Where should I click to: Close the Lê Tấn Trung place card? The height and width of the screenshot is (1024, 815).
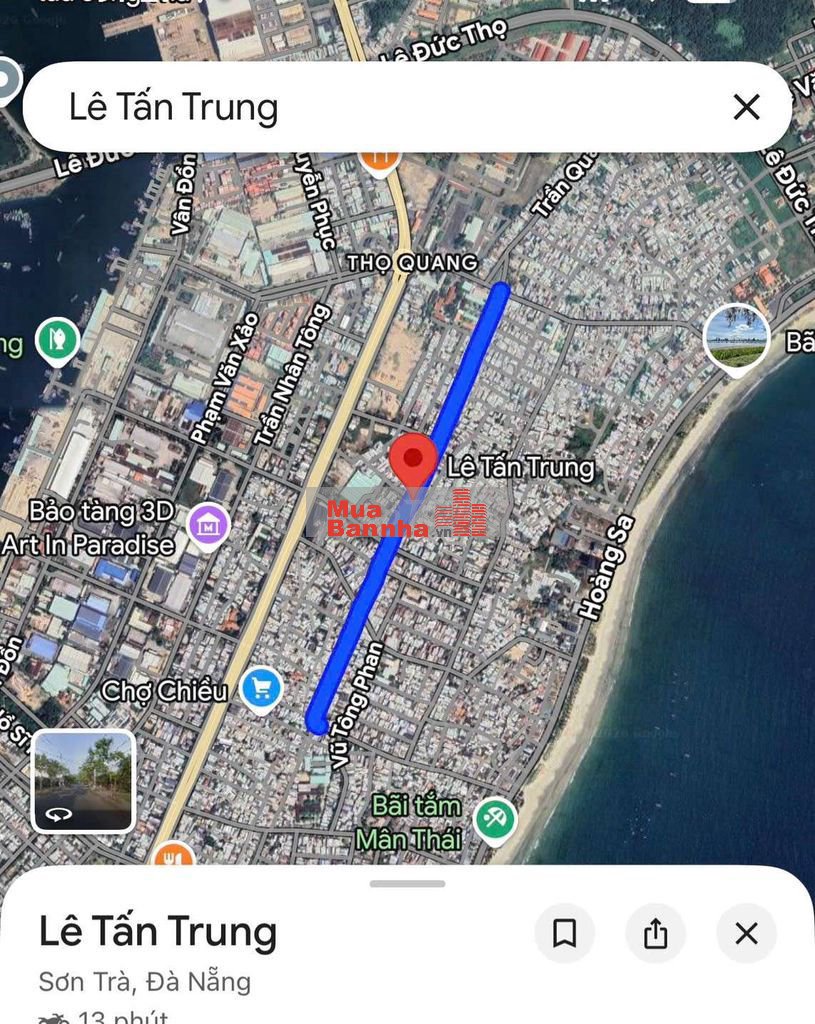(746, 933)
